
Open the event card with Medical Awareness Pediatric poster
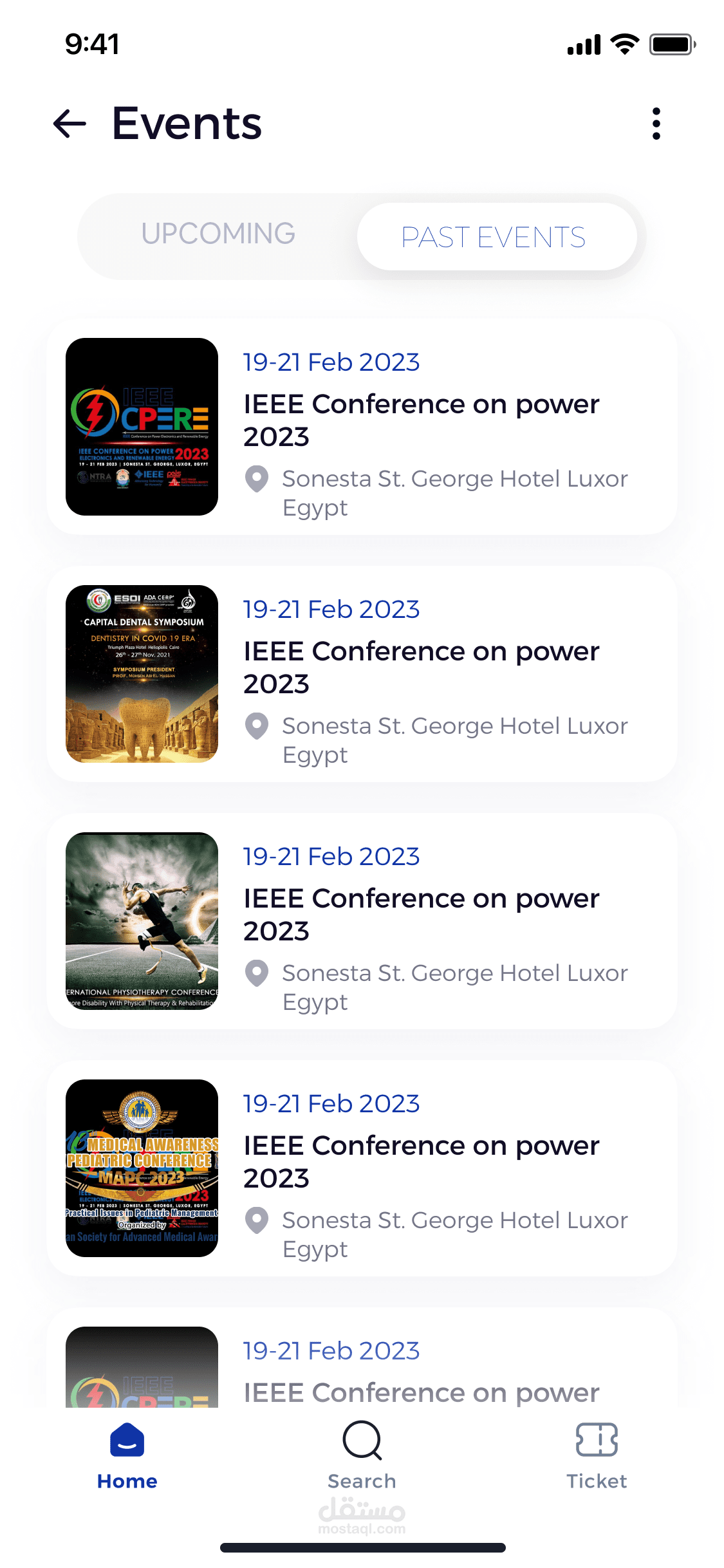click(x=362, y=1168)
